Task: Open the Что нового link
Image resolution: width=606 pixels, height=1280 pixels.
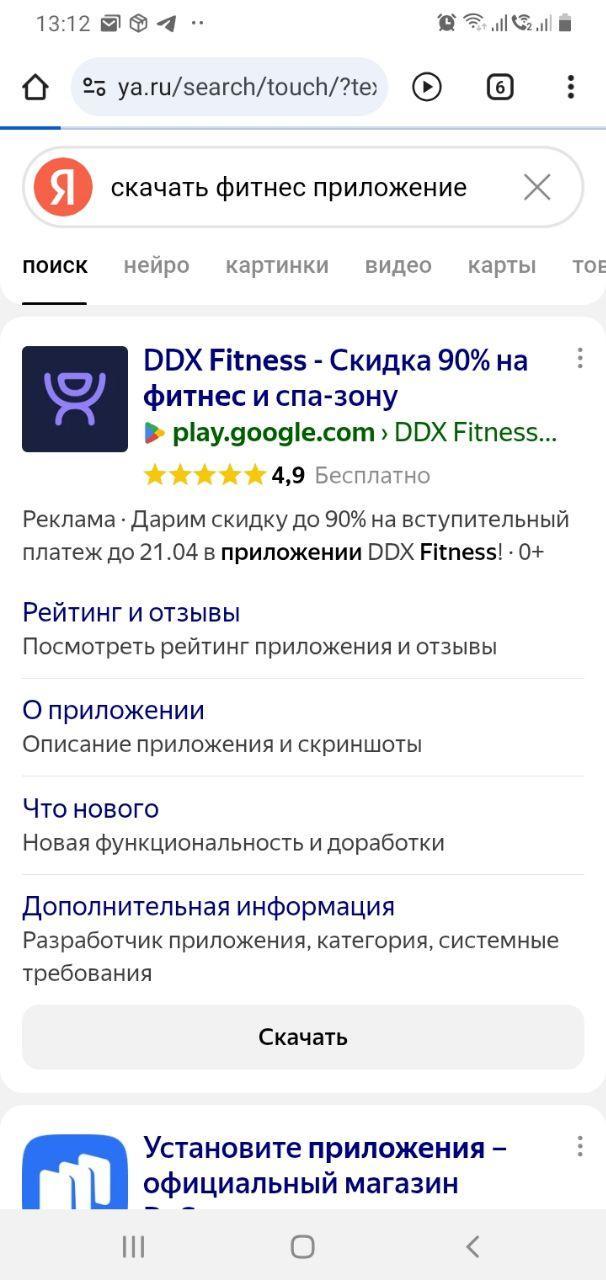Action: (91, 808)
